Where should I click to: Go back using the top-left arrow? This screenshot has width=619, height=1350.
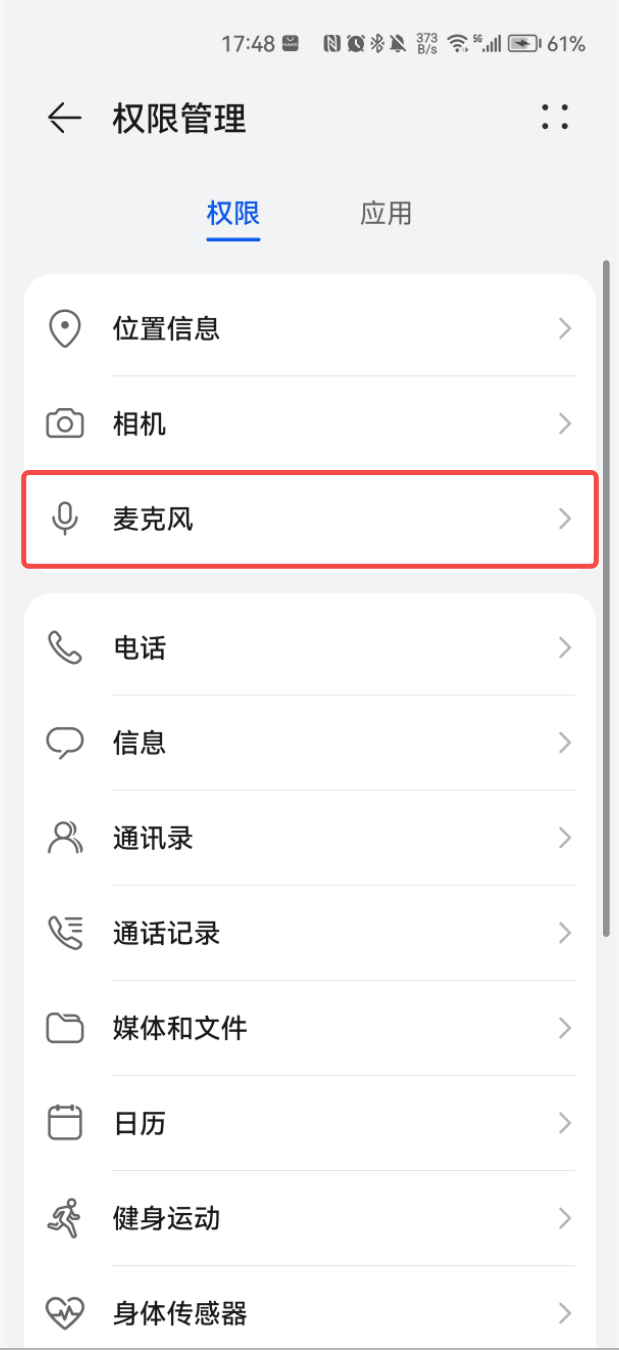[64, 118]
